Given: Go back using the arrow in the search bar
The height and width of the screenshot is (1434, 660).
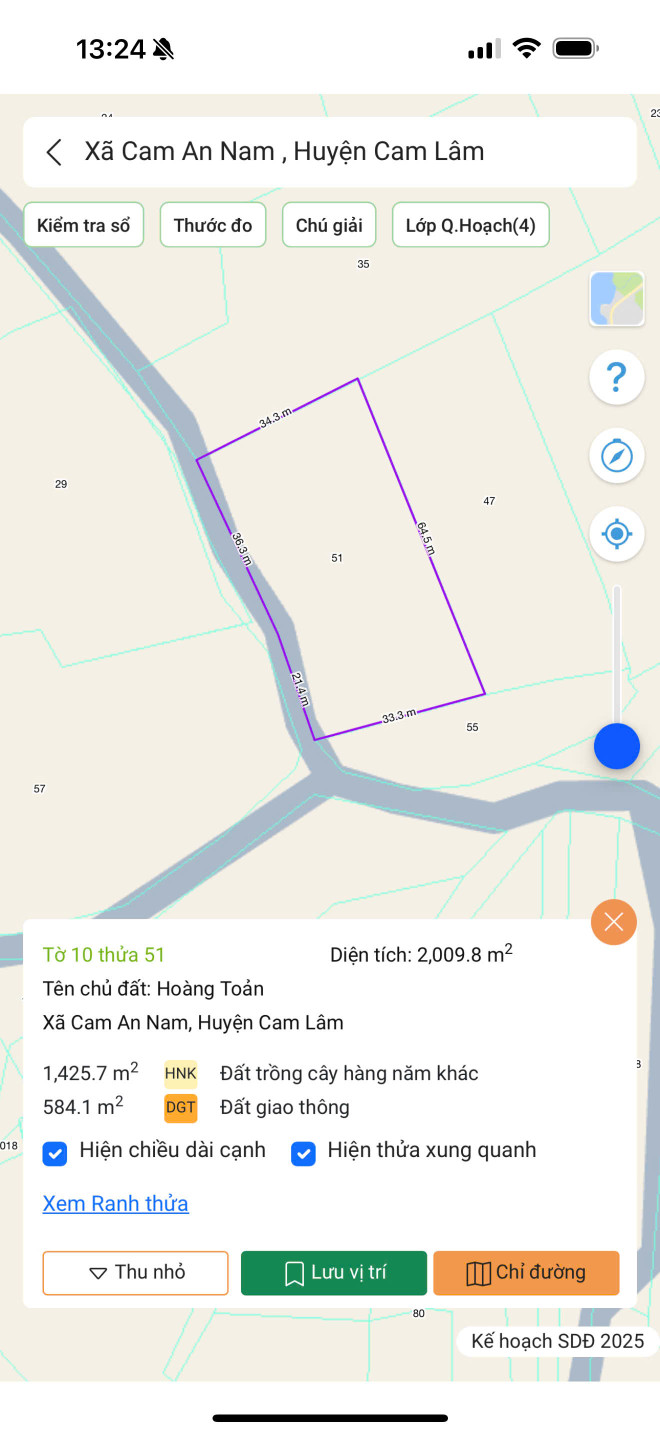Looking at the screenshot, I should pyautogui.click(x=54, y=152).
